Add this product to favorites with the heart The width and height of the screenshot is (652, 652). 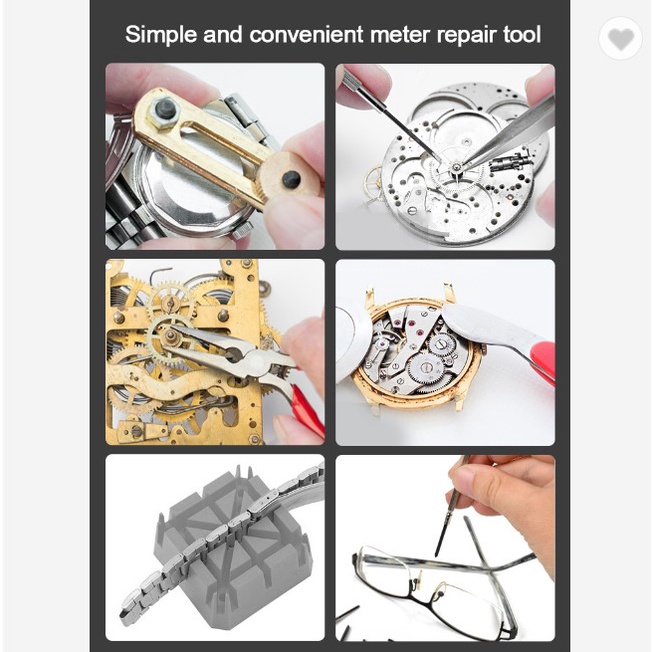[x=620, y=38]
